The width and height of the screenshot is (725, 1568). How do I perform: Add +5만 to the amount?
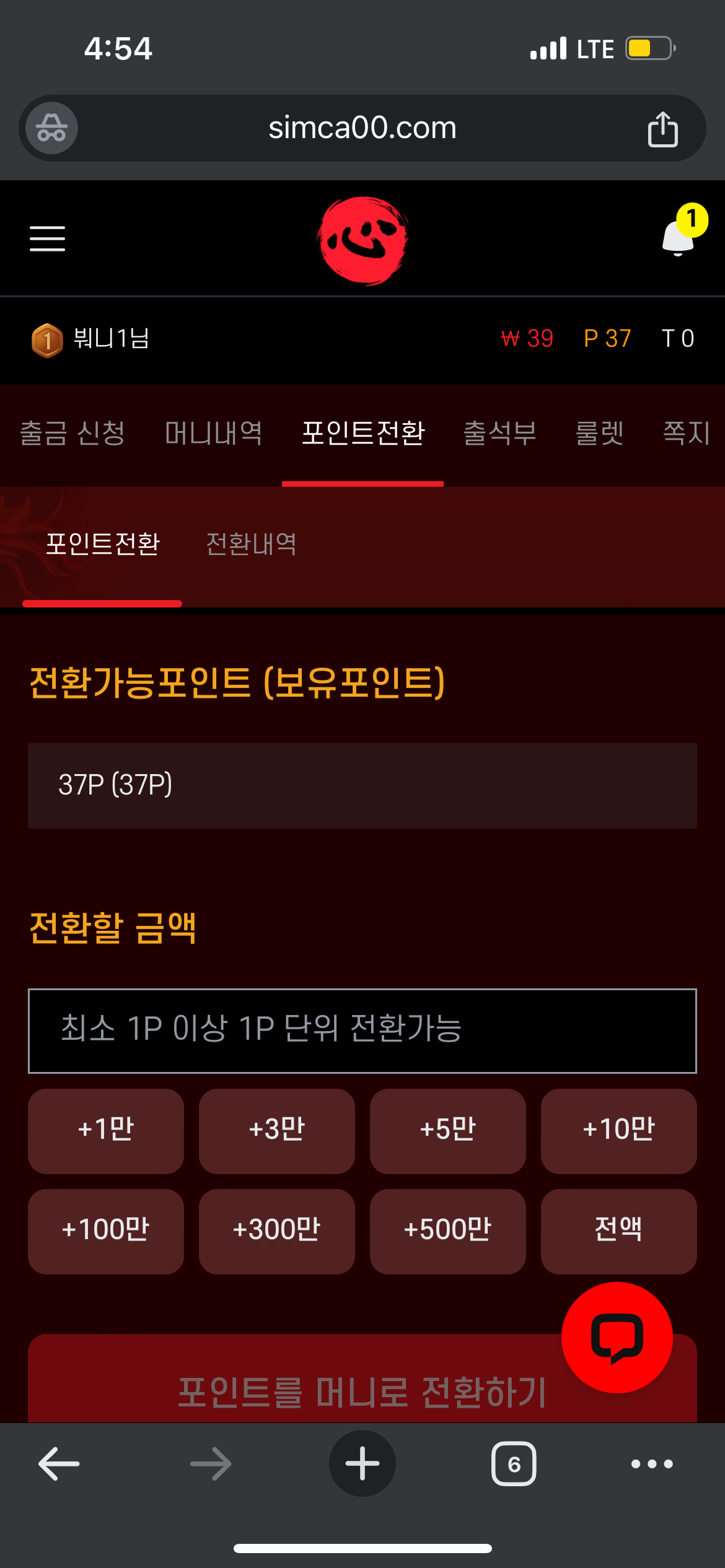coord(448,1131)
